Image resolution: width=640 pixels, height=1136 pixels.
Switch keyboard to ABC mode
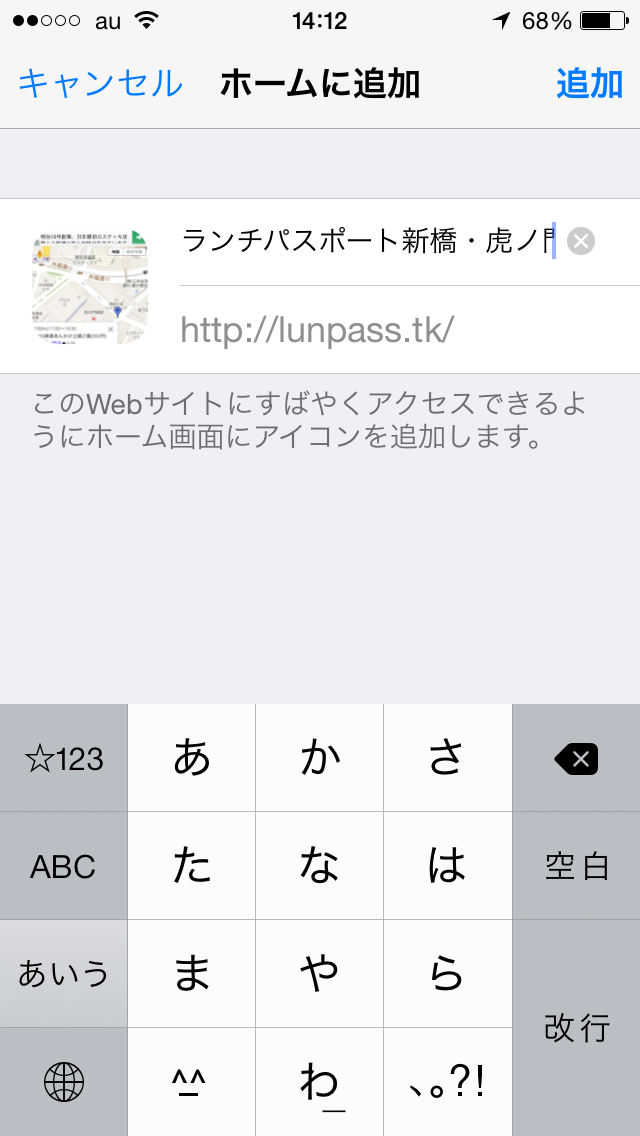64,866
